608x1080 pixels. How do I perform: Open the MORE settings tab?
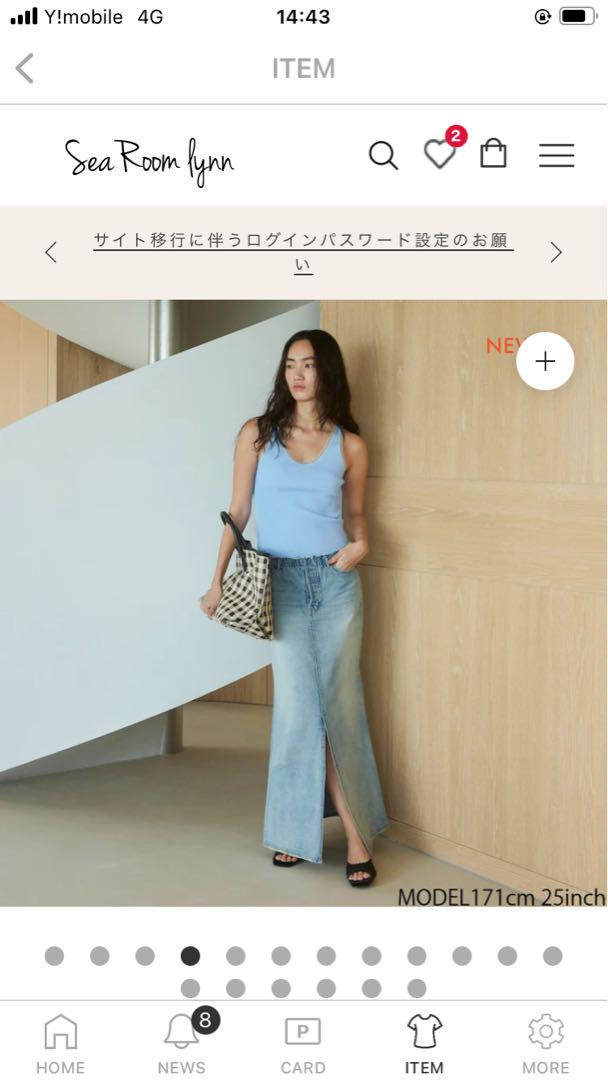tap(545, 1043)
